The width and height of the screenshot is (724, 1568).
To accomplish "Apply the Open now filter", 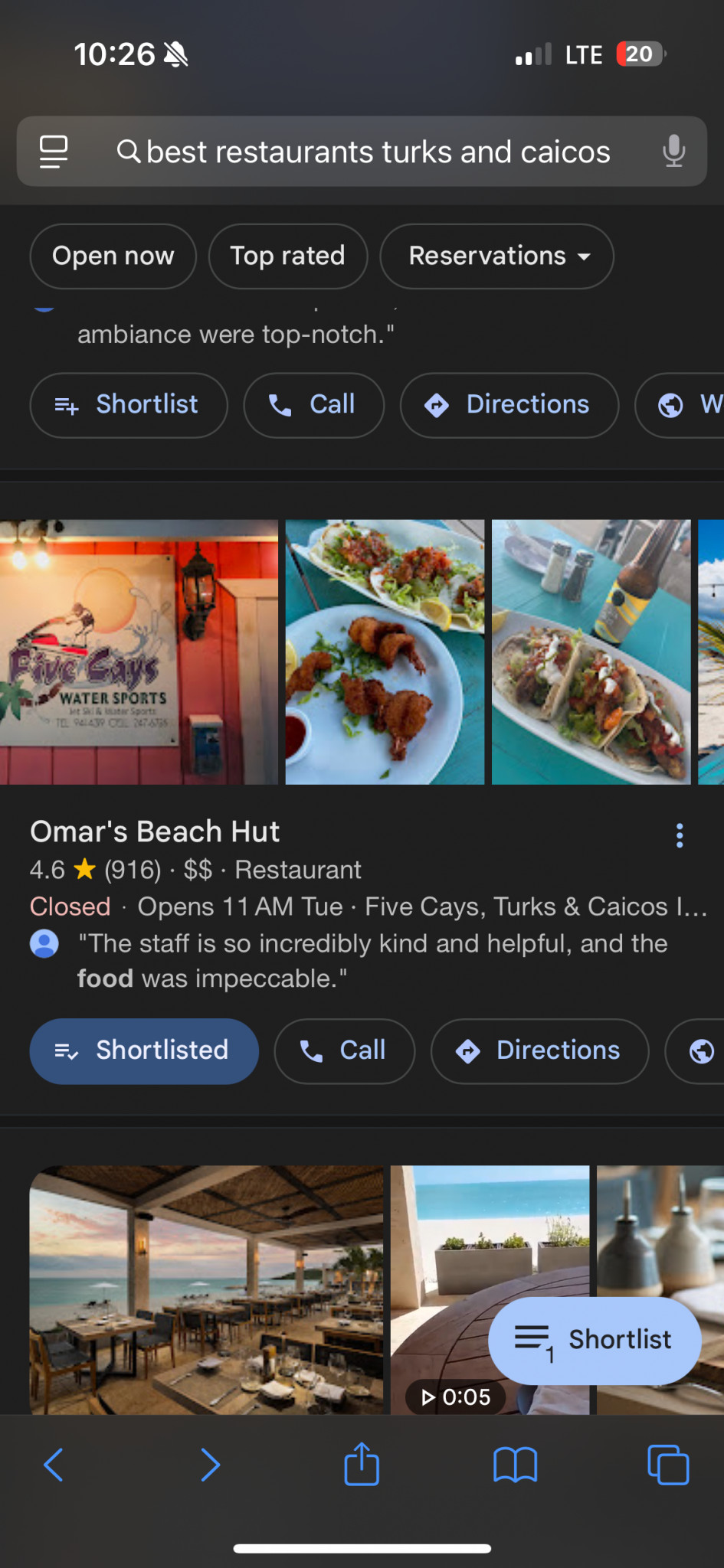I will [x=113, y=256].
